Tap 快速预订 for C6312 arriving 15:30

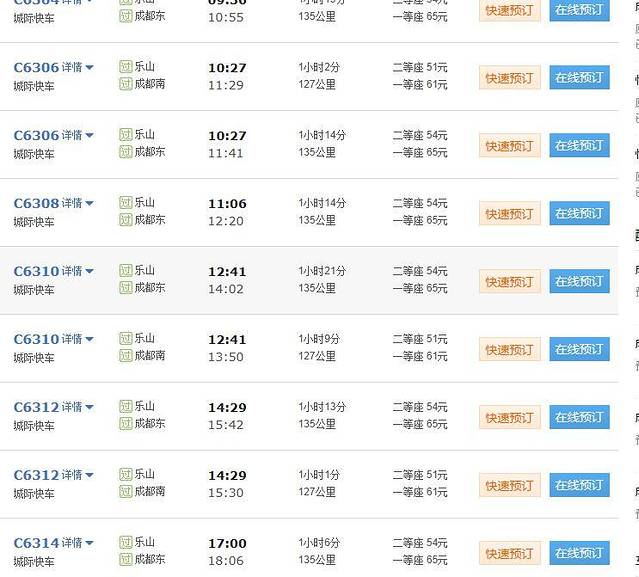pos(509,485)
